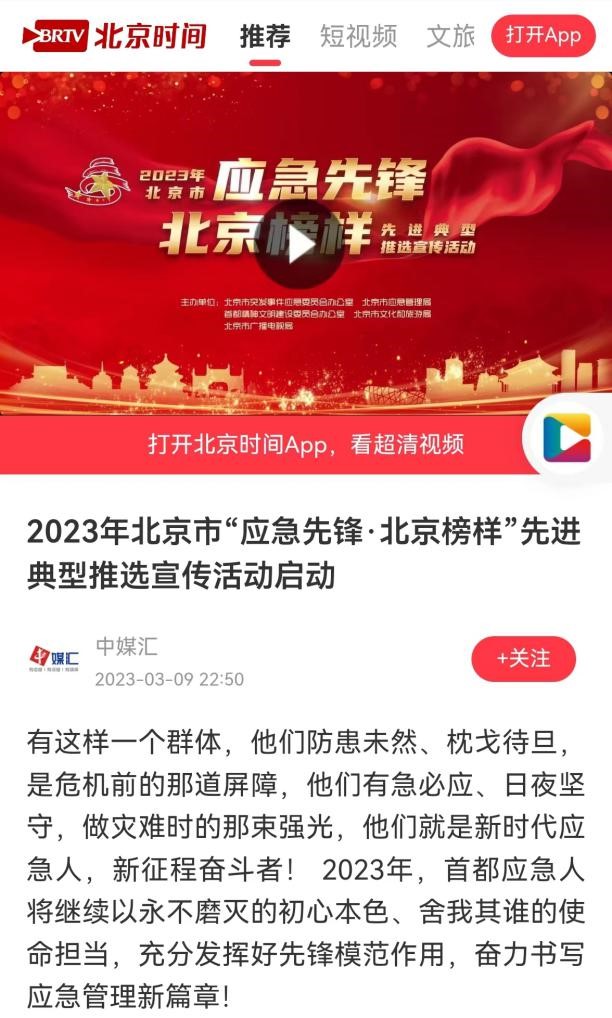This screenshot has width=612, height=1018.
Task: Play the 应急先锋 video
Action: pyautogui.click(x=299, y=245)
